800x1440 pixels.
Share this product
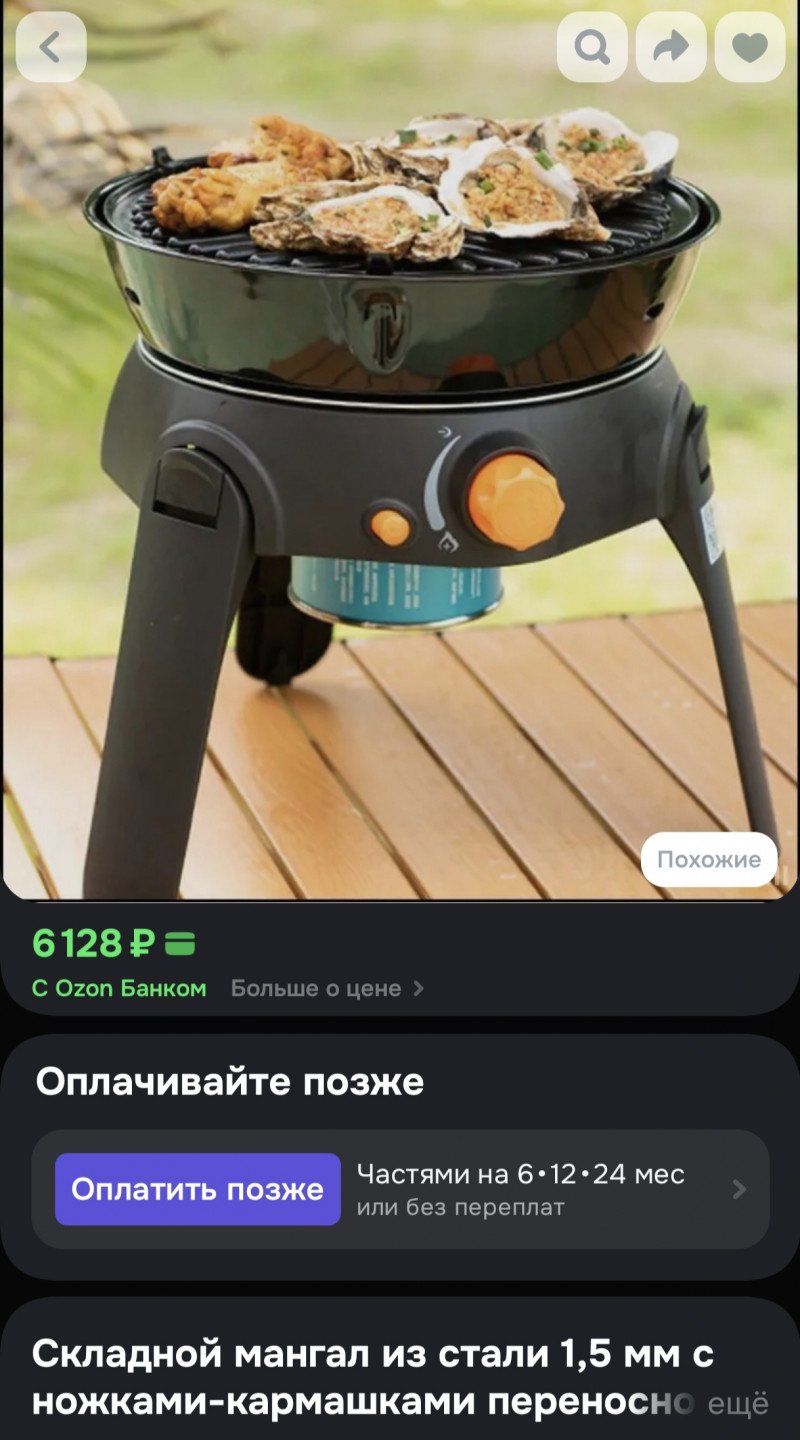(671, 47)
